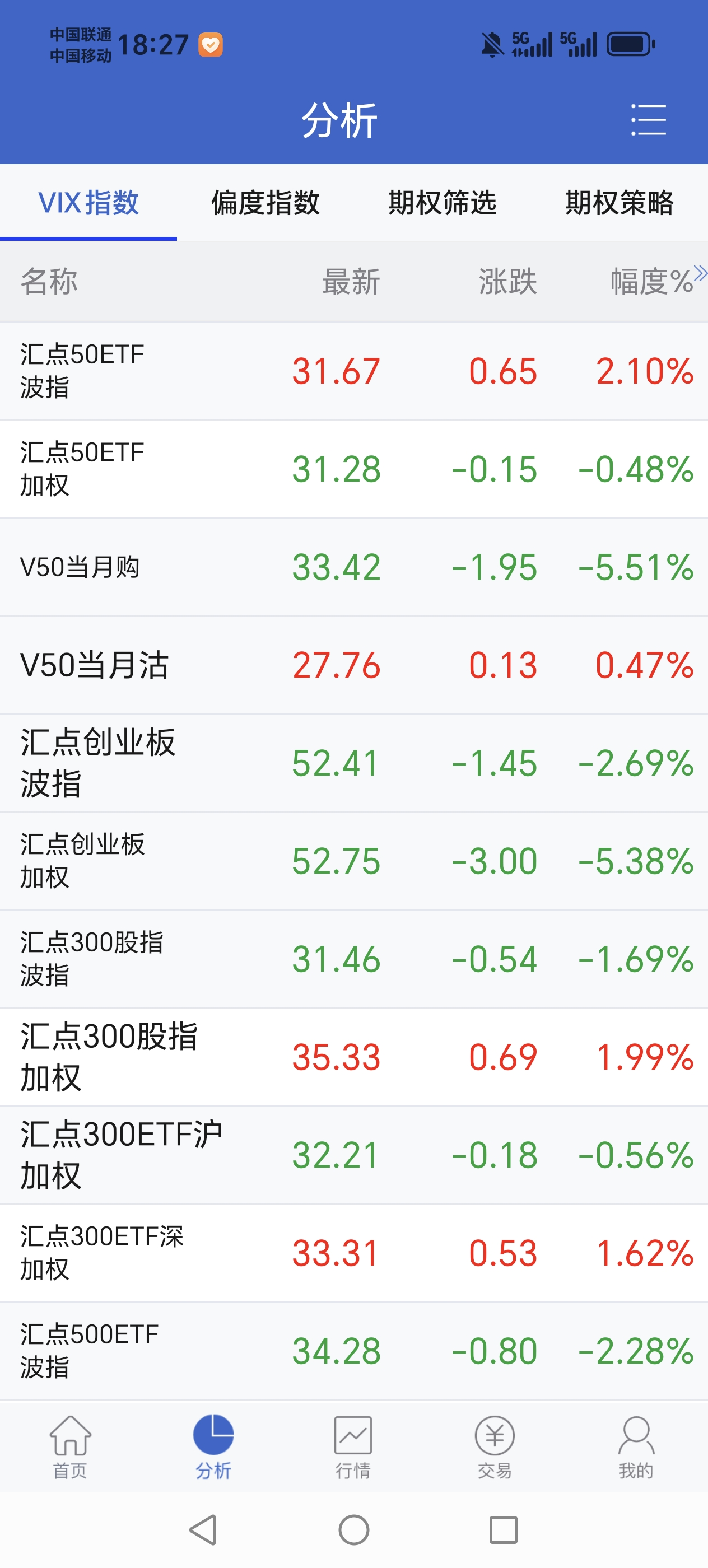Switch to the 期权策略 tab

click(x=618, y=203)
